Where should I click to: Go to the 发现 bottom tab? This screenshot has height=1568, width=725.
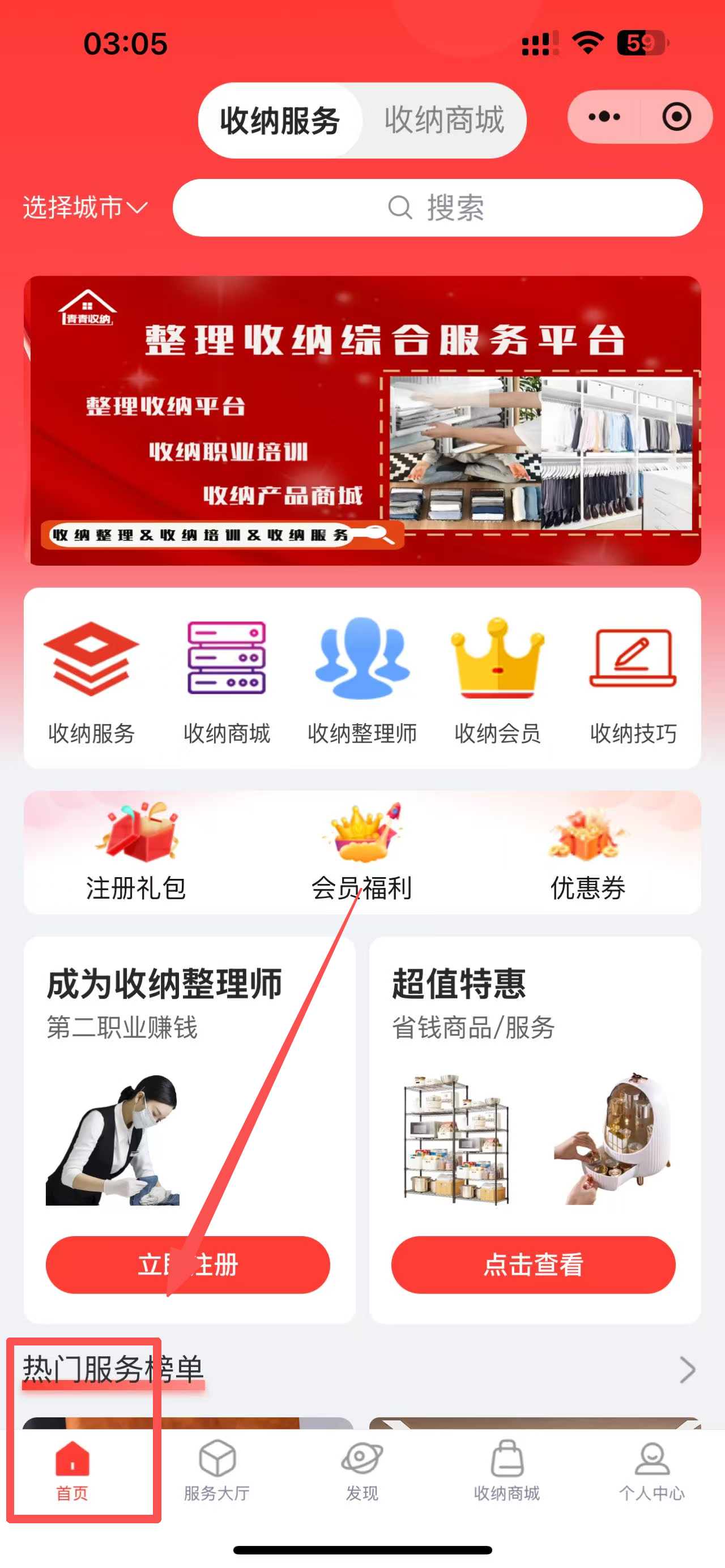[362, 1471]
